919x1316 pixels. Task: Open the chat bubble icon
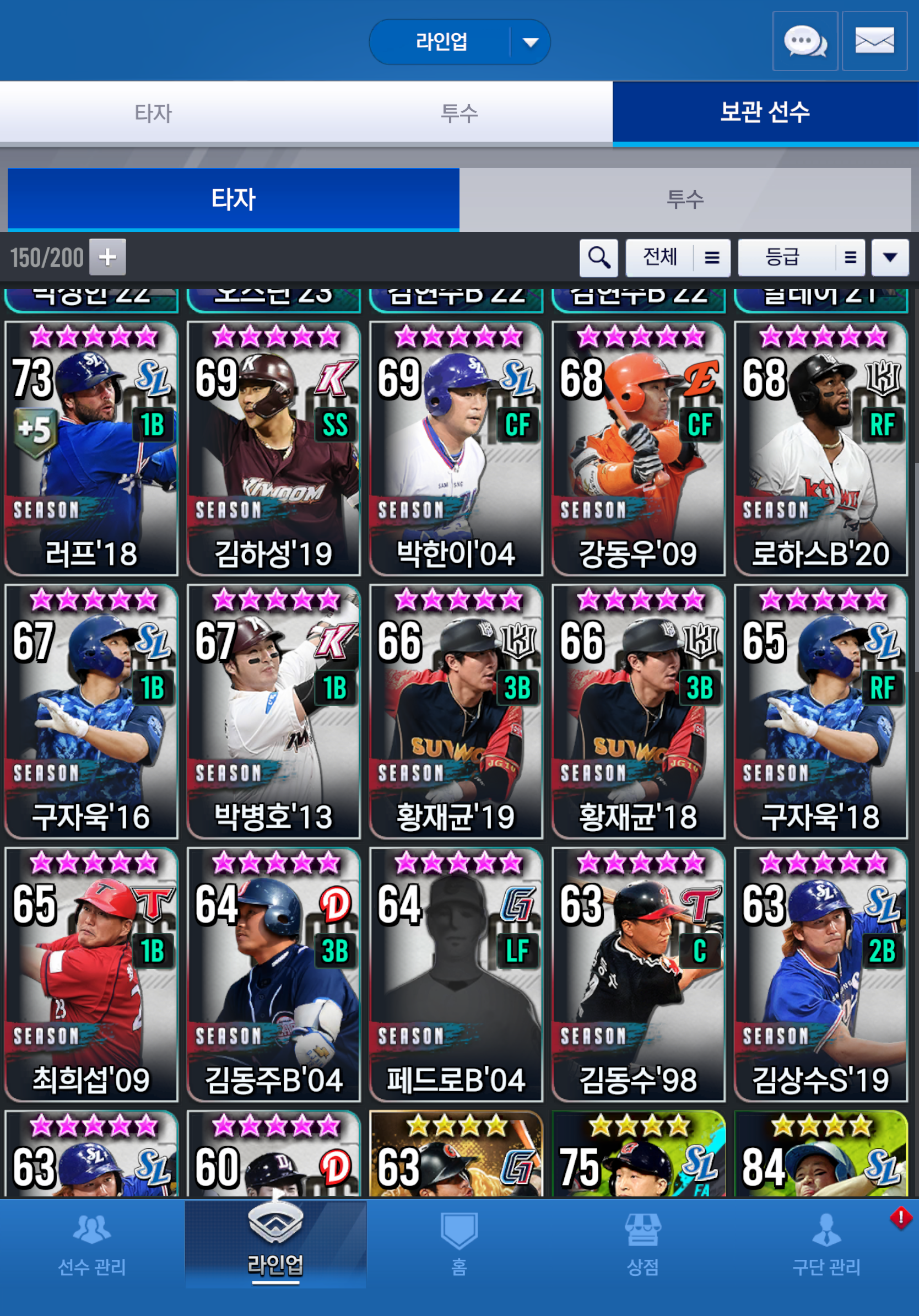coord(804,41)
